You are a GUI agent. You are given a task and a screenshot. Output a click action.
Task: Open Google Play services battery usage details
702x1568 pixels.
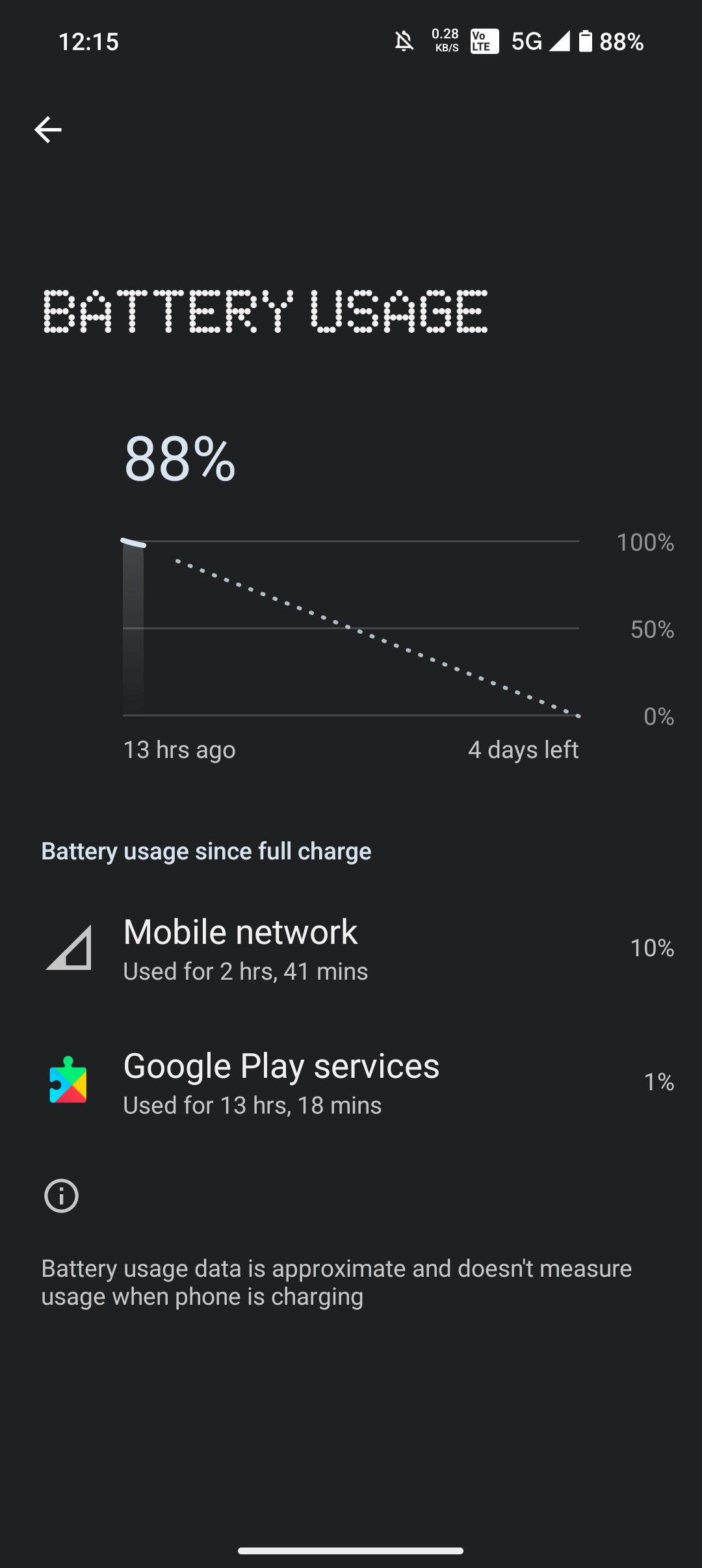(x=351, y=1082)
